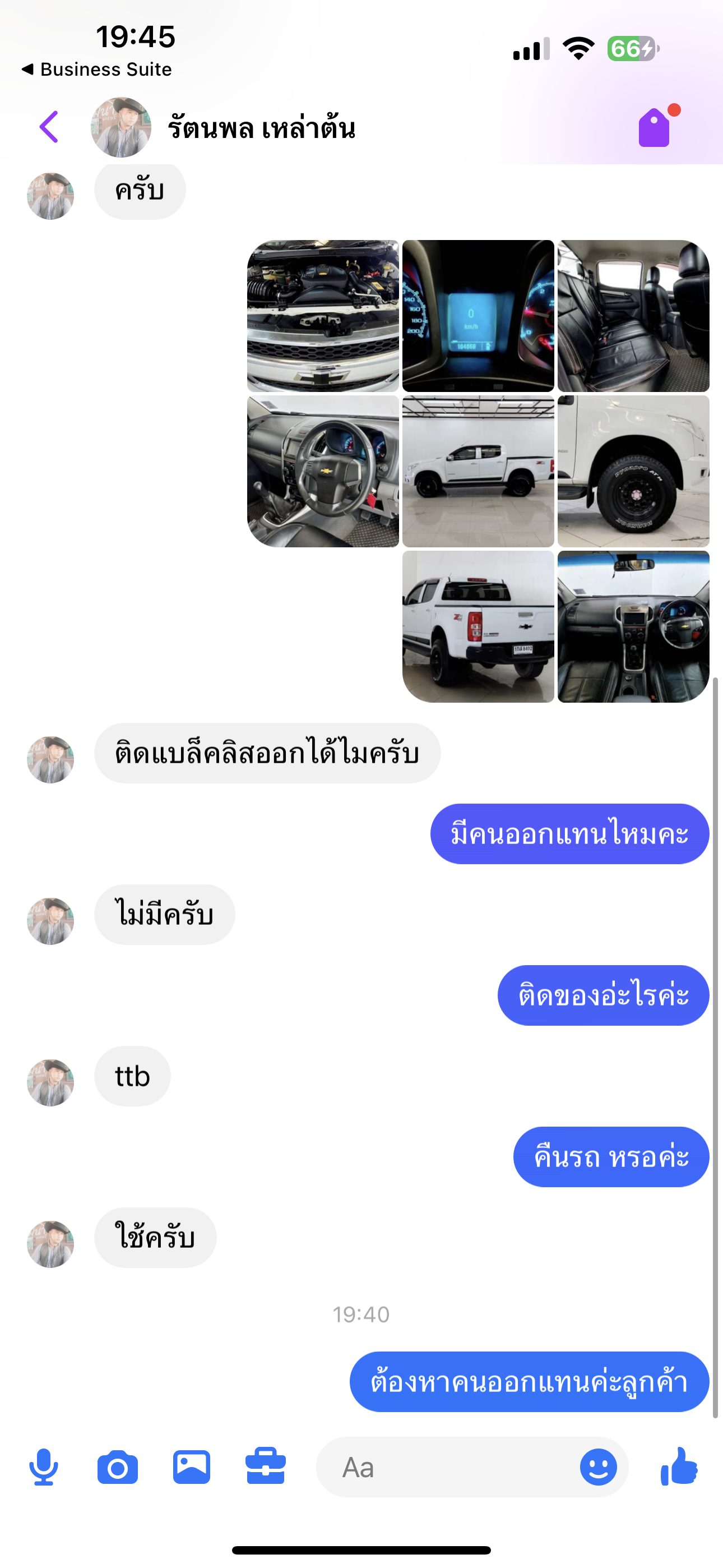723x1568 pixels.
Task: Open the wheel and tire photo
Action: coord(633,471)
